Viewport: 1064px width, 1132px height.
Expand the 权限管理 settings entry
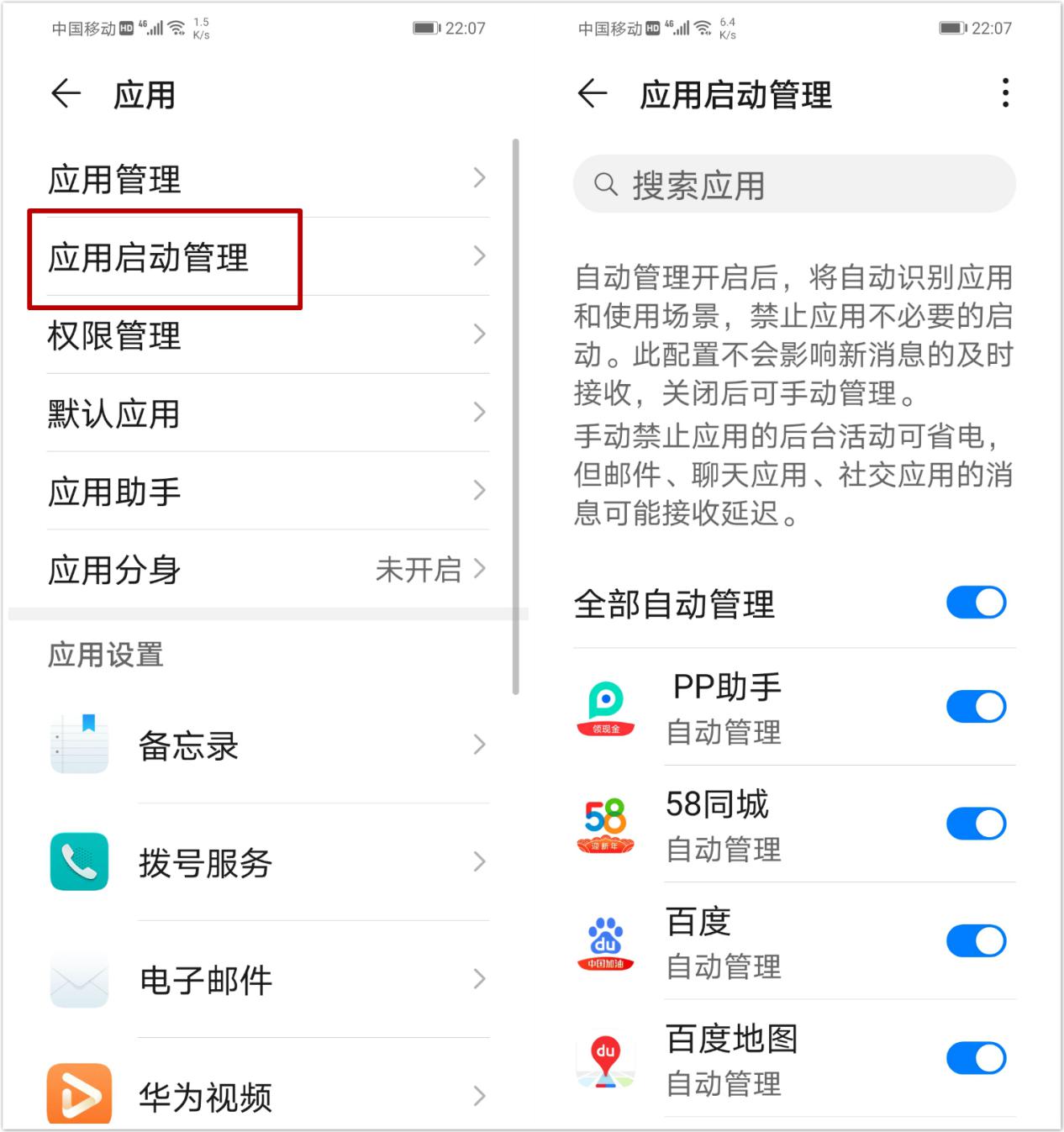click(x=479, y=334)
